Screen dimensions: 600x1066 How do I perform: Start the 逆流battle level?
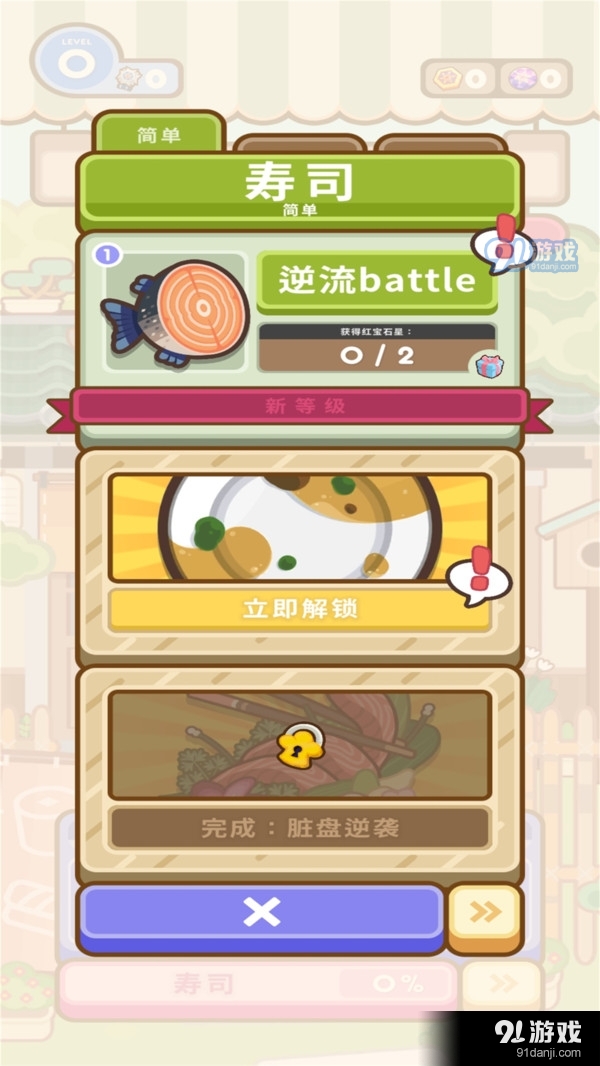(376, 280)
